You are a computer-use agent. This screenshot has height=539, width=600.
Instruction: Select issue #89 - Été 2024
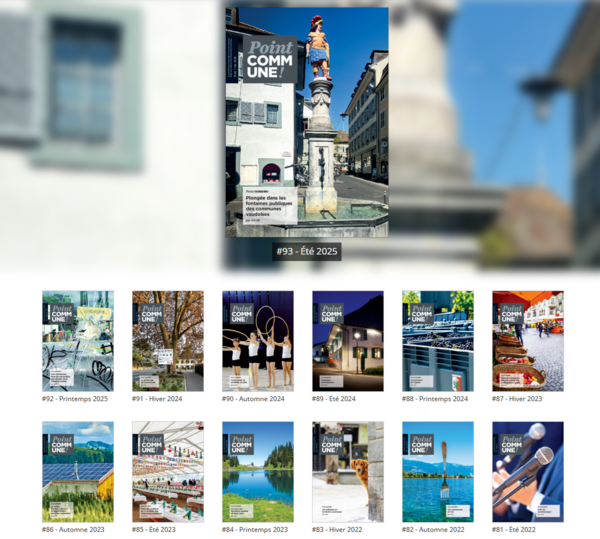348,341
